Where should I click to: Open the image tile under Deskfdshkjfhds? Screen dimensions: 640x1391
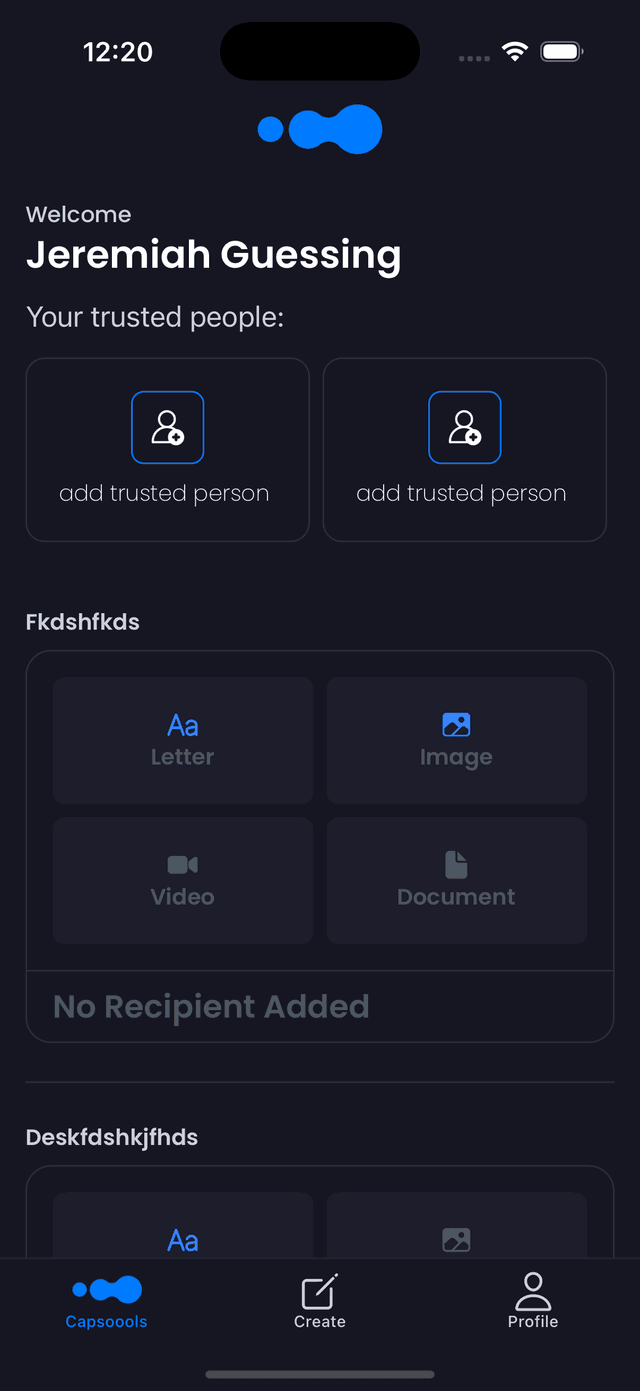click(x=456, y=1230)
